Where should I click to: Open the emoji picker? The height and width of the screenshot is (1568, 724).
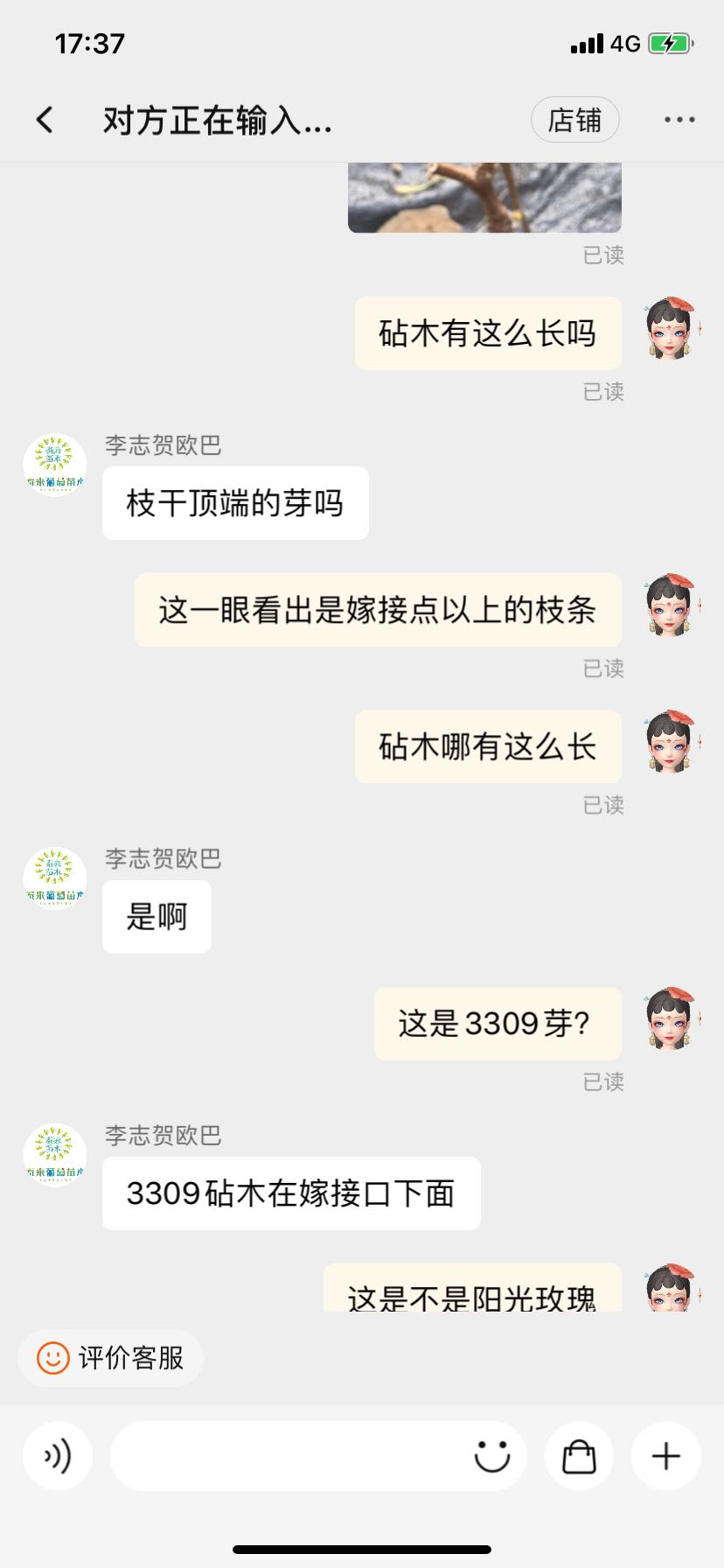point(492,1456)
